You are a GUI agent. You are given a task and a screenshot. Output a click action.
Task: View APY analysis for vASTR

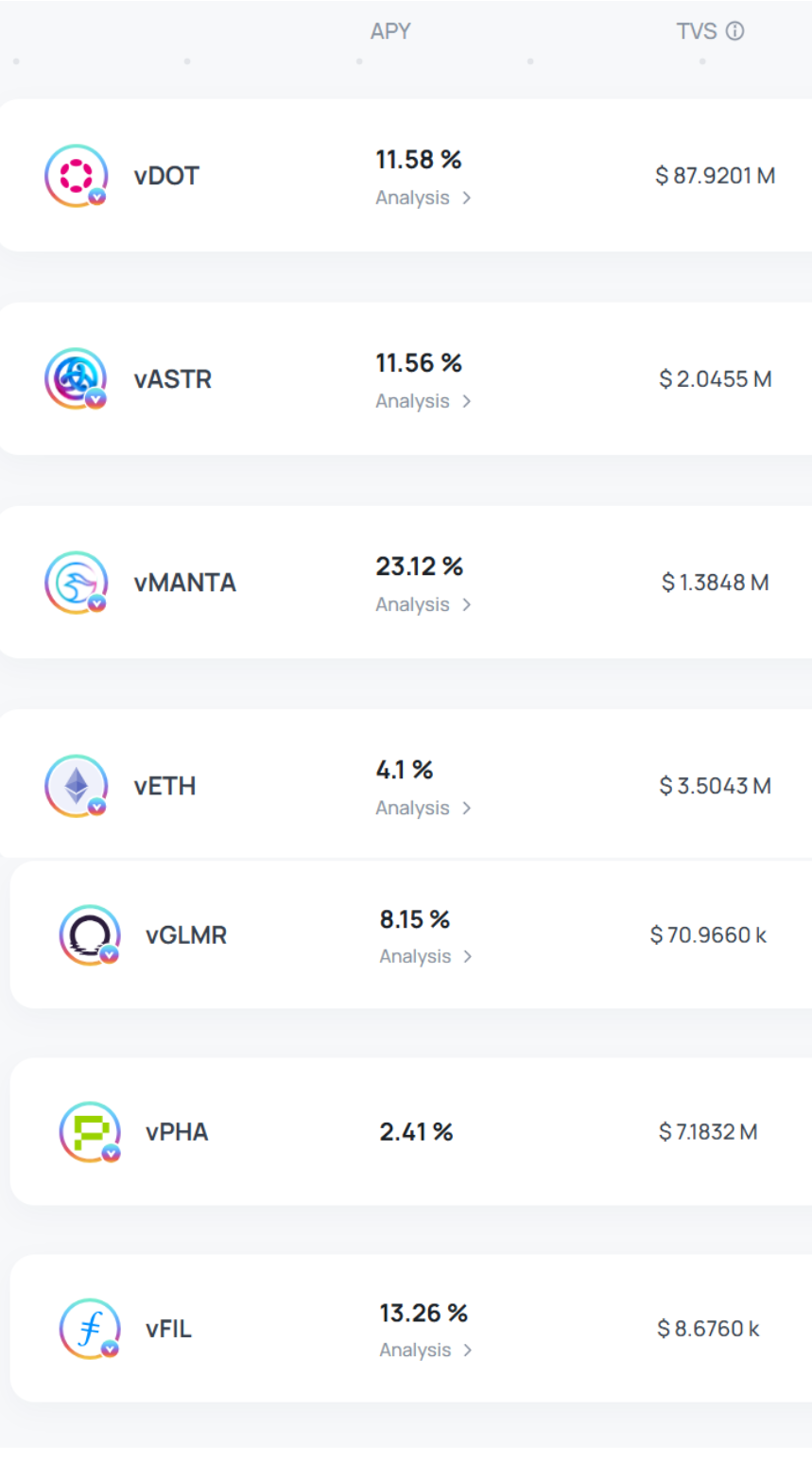coord(423,401)
